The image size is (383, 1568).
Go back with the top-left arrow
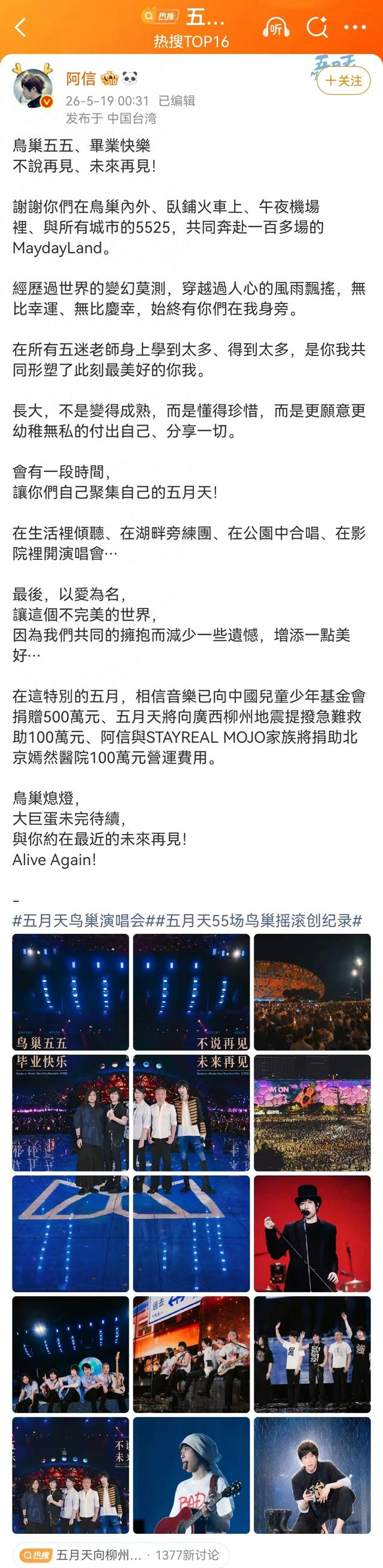(x=20, y=28)
